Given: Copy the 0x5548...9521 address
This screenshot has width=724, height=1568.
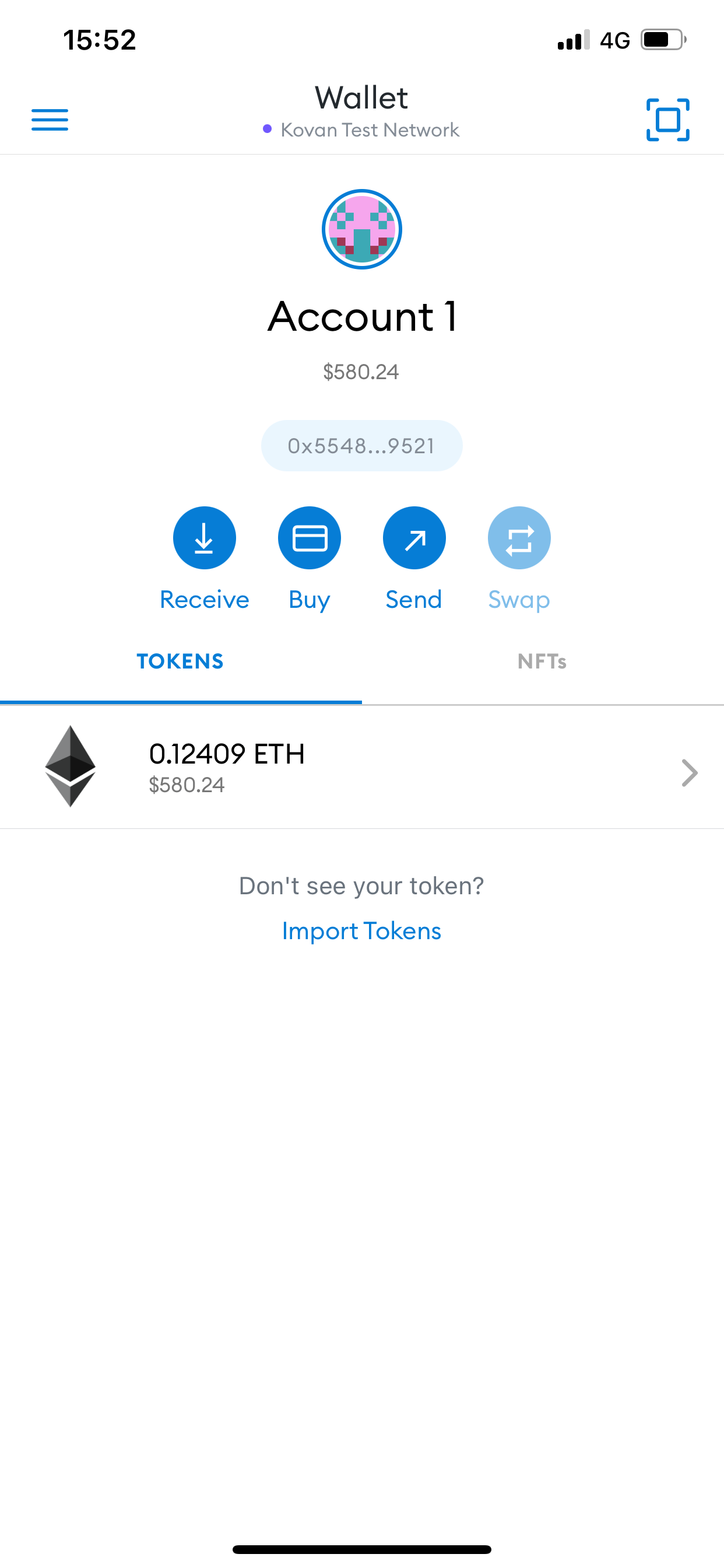Looking at the screenshot, I should tap(362, 446).
